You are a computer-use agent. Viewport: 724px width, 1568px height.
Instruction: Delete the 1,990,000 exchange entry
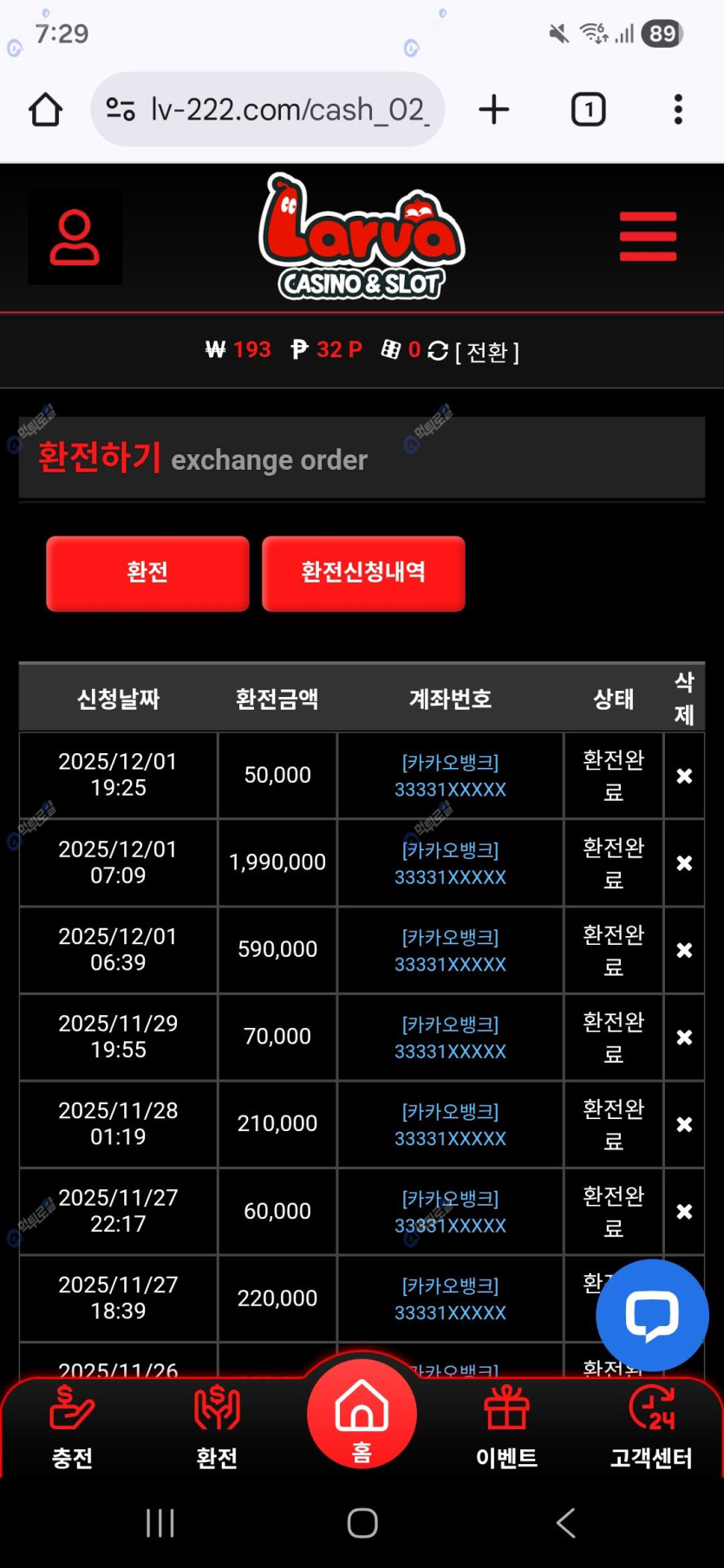[x=684, y=863]
